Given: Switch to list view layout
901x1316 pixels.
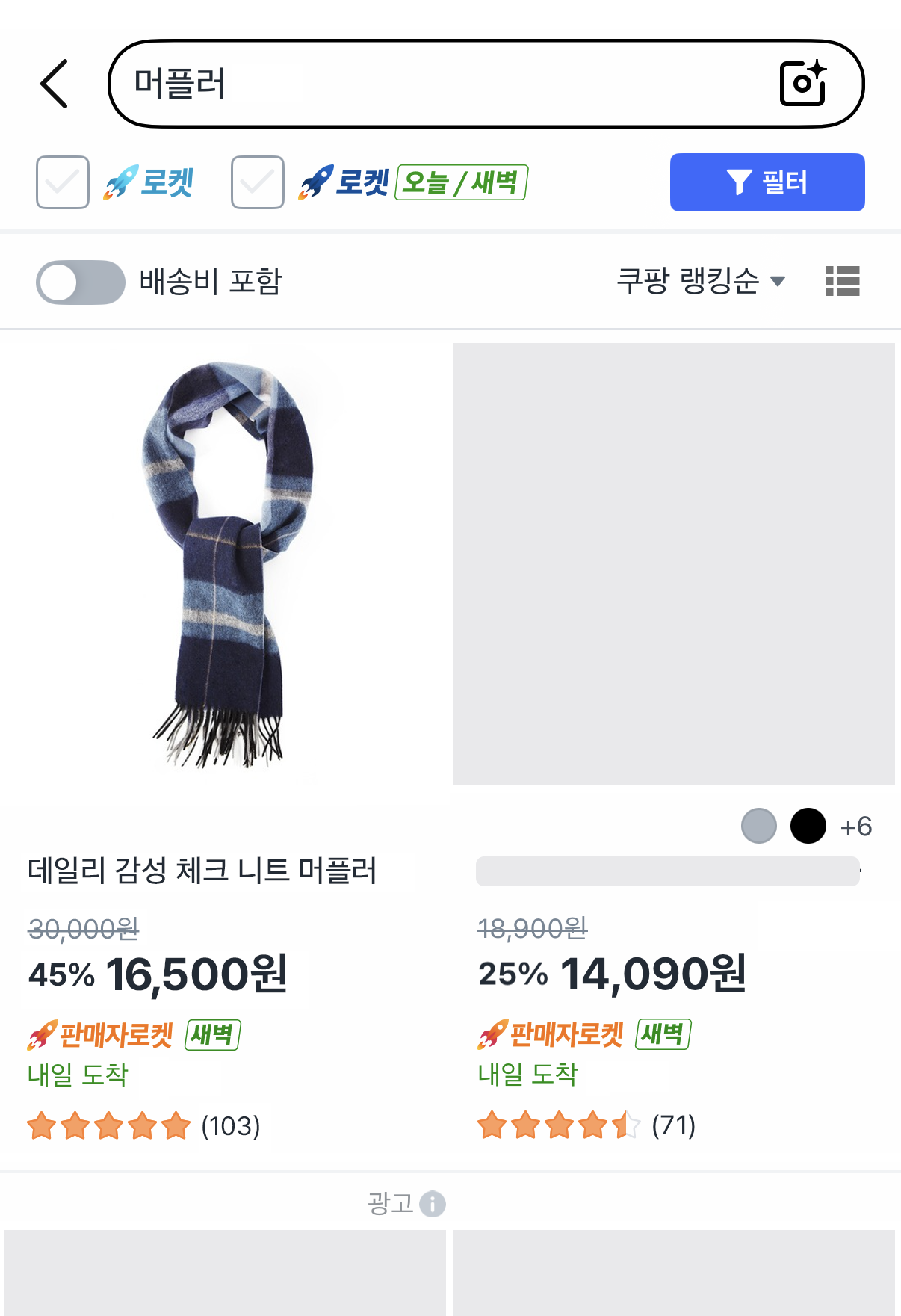Looking at the screenshot, I should coord(843,282).
